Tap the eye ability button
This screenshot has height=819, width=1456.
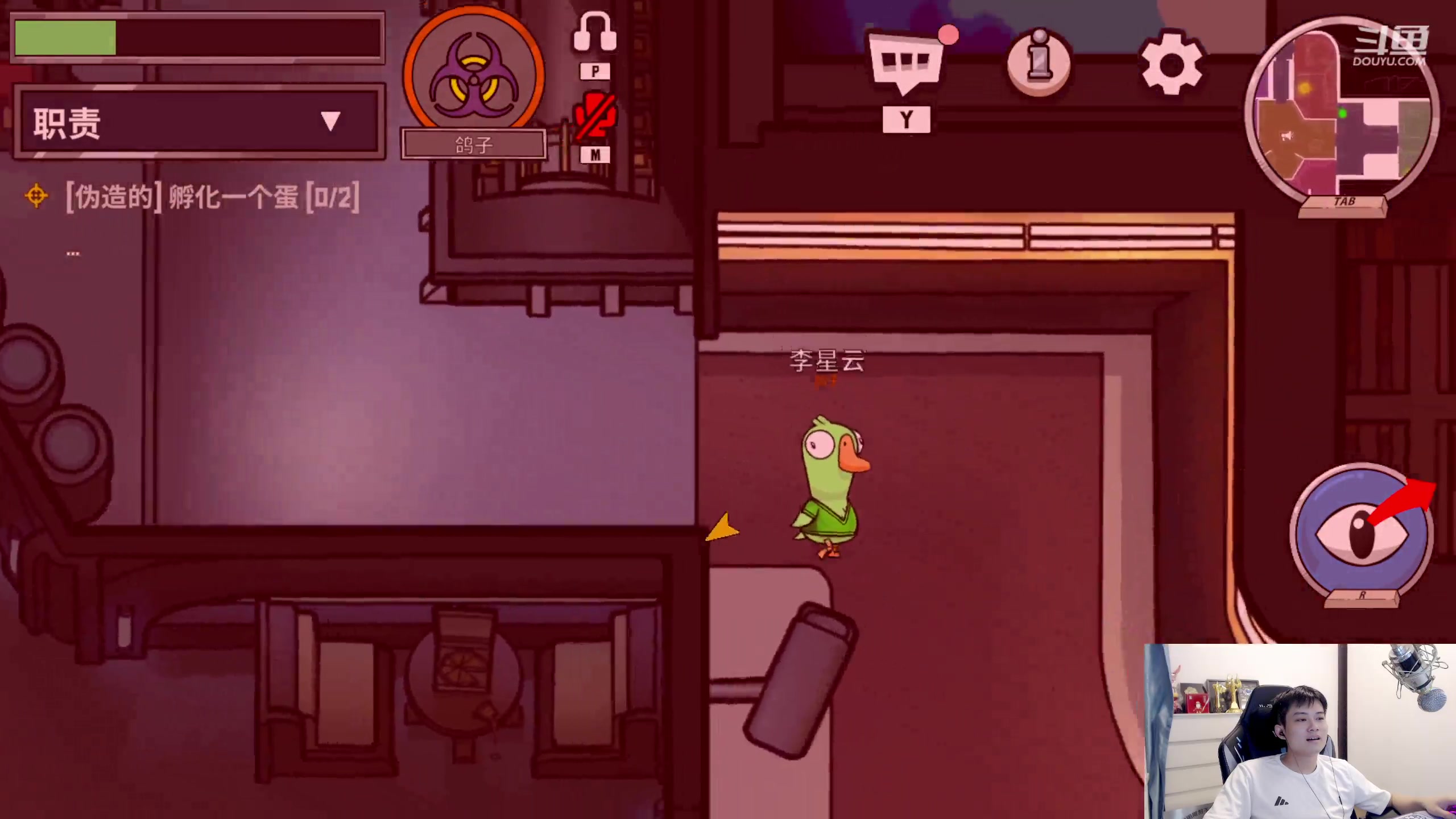point(1361,532)
